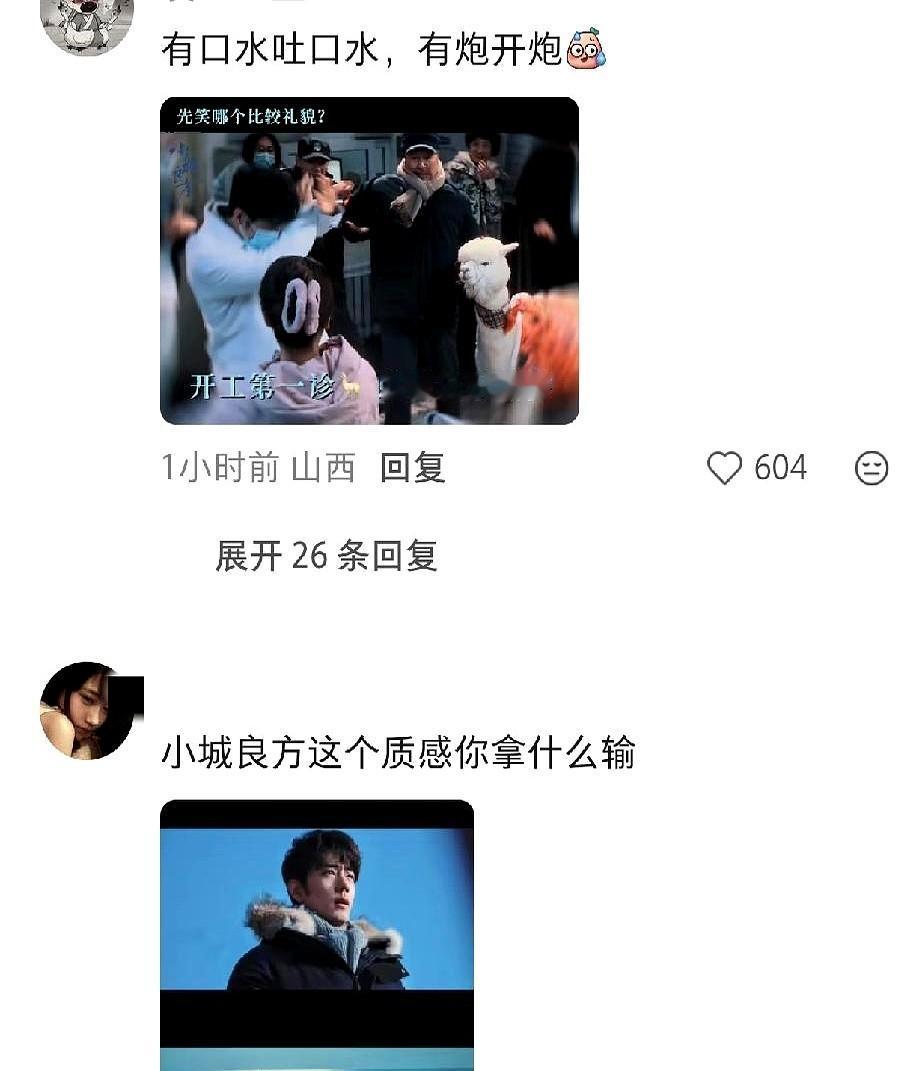Play the alpaca video thumbnail

[x=370, y=260]
